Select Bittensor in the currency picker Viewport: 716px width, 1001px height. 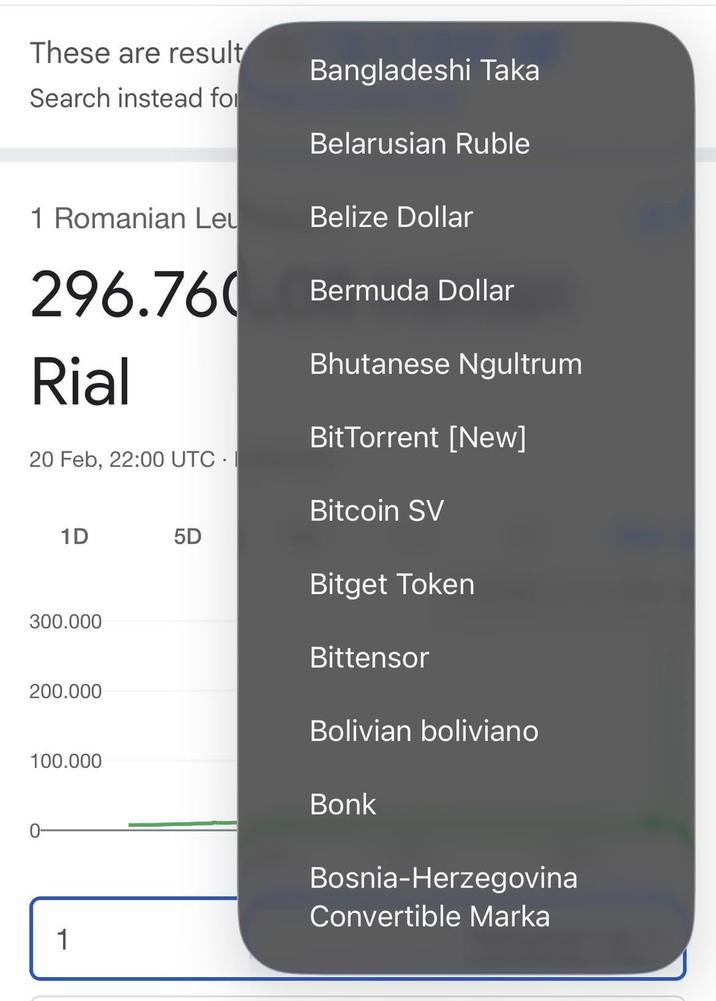coord(369,658)
